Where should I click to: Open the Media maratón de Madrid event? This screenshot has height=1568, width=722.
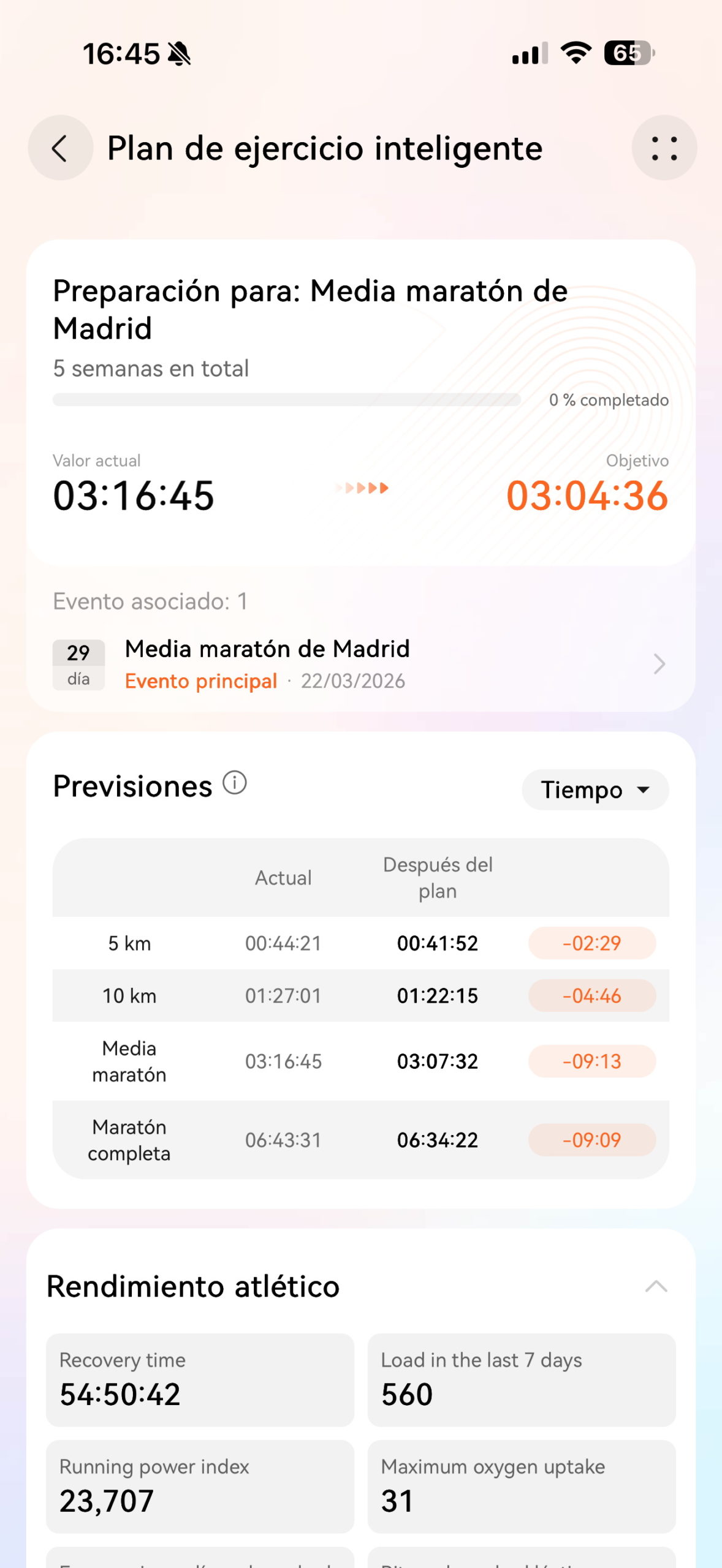tap(360, 665)
